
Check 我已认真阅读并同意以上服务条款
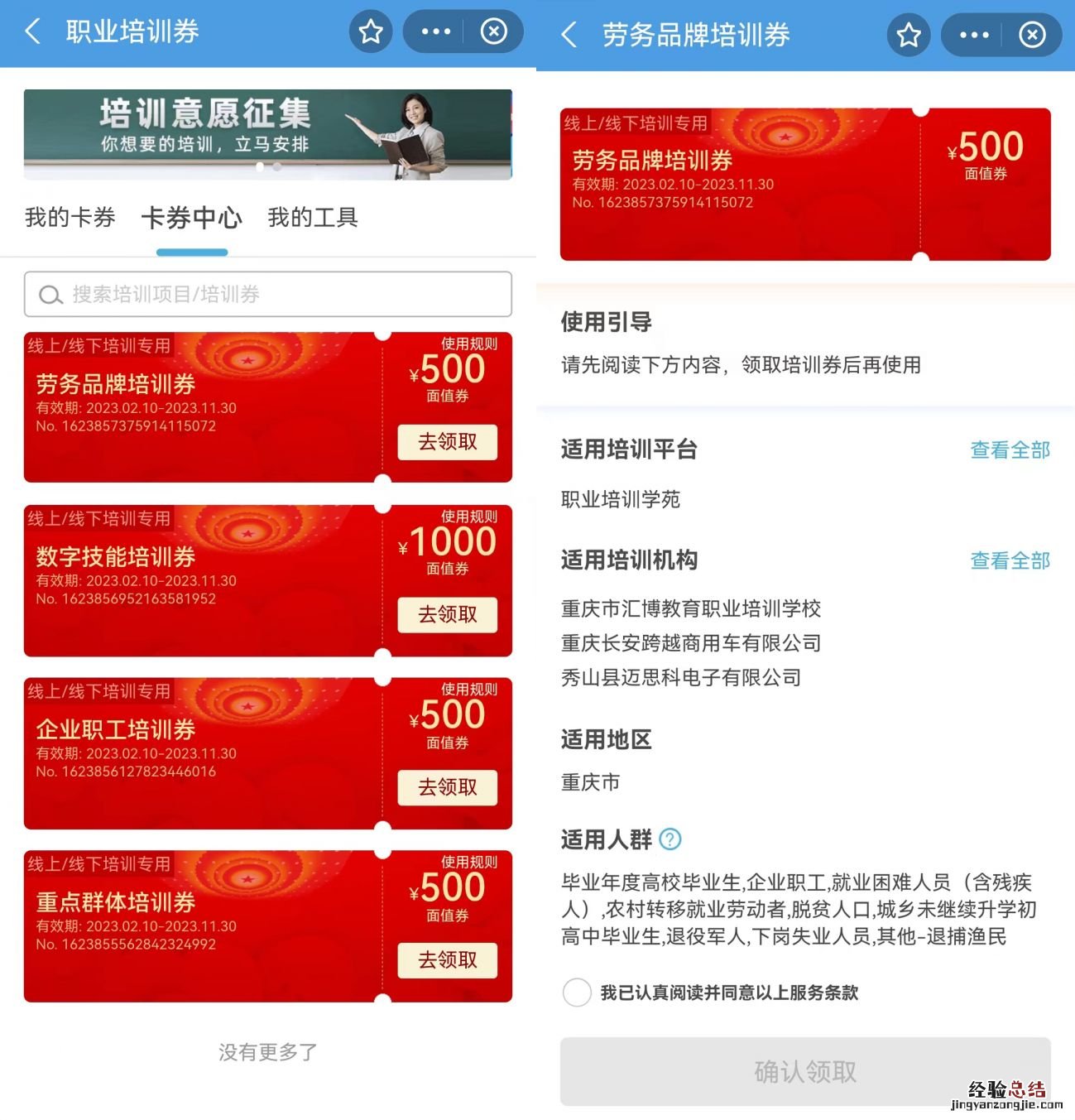577,992
